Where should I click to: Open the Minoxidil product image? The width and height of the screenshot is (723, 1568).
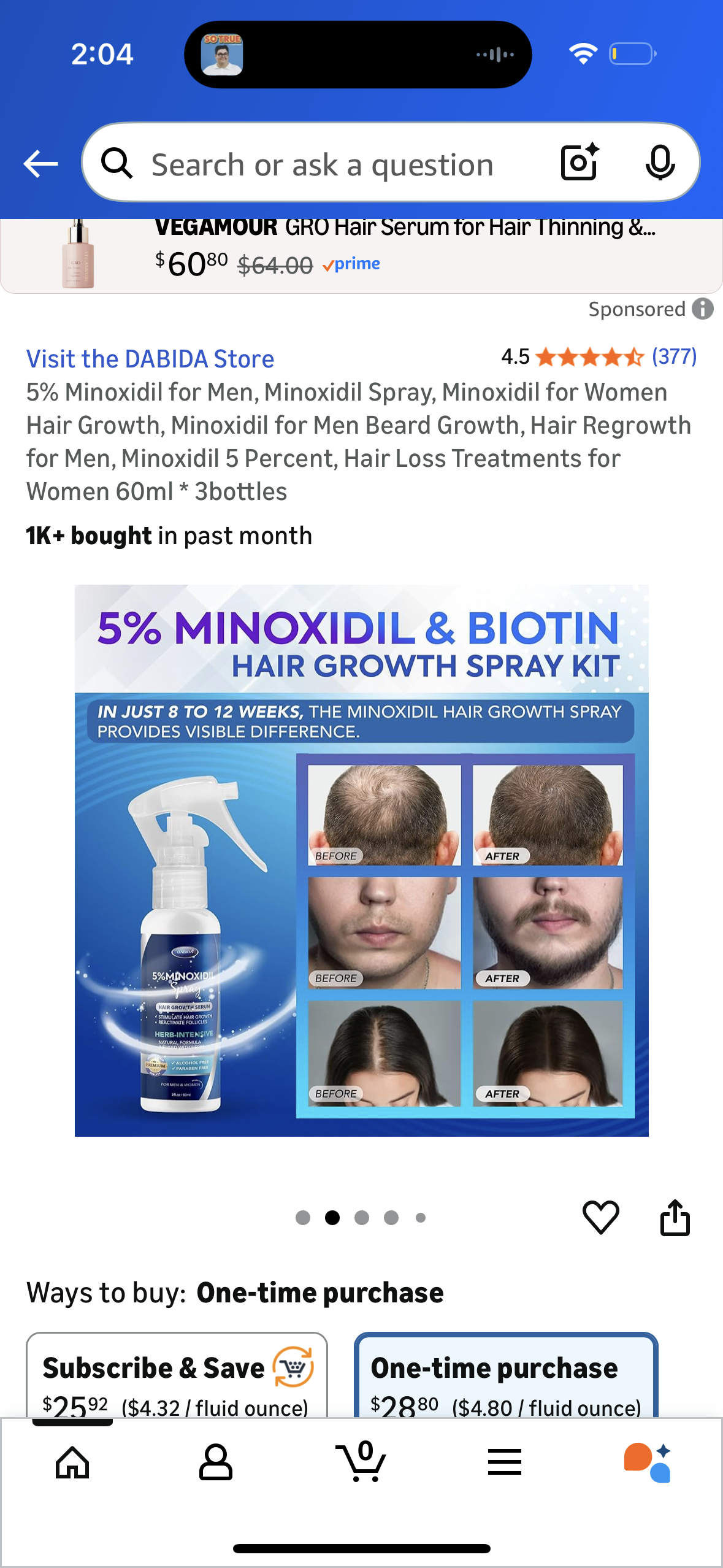[361, 860]
